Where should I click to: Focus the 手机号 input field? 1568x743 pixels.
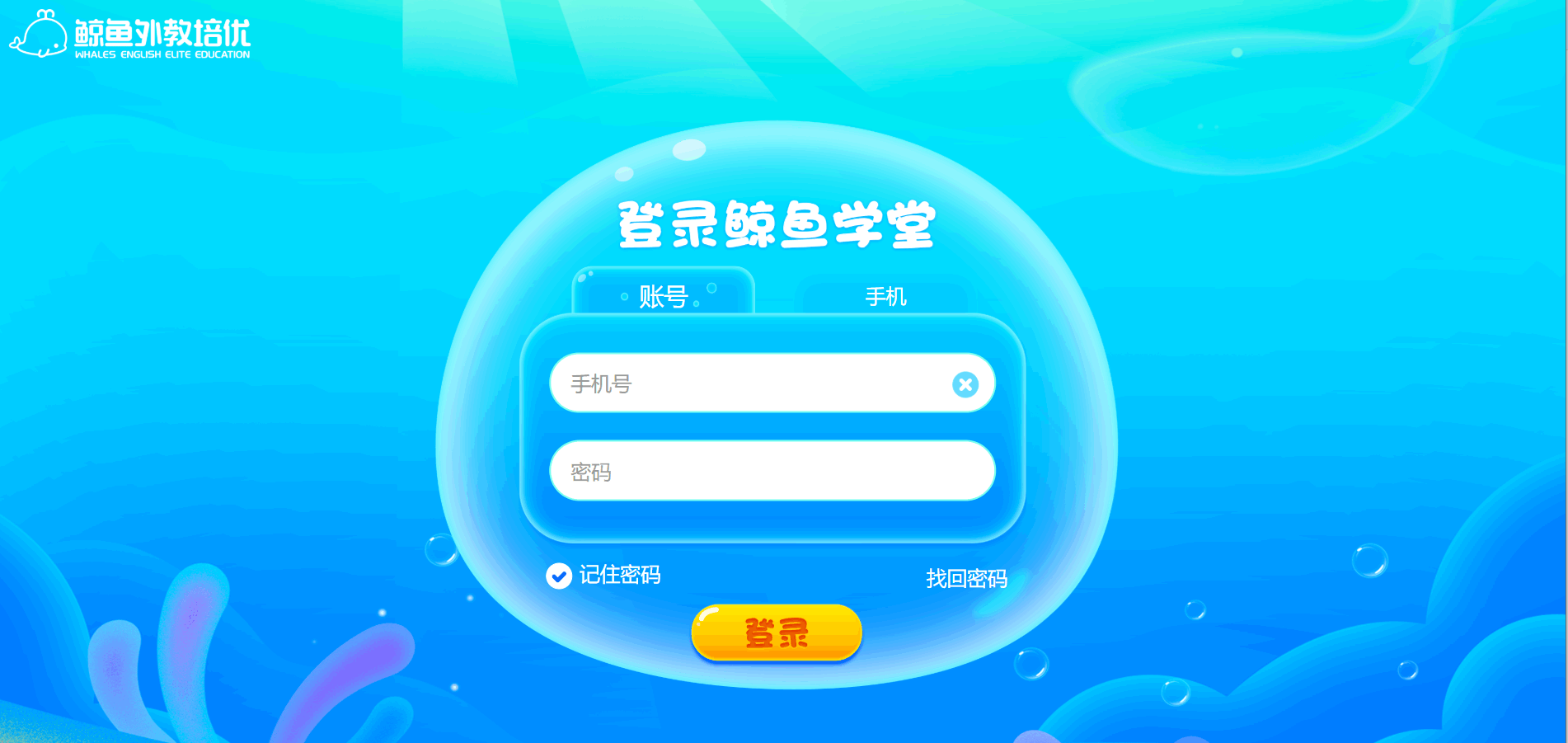pyautogui.click(x=750, y=383)
